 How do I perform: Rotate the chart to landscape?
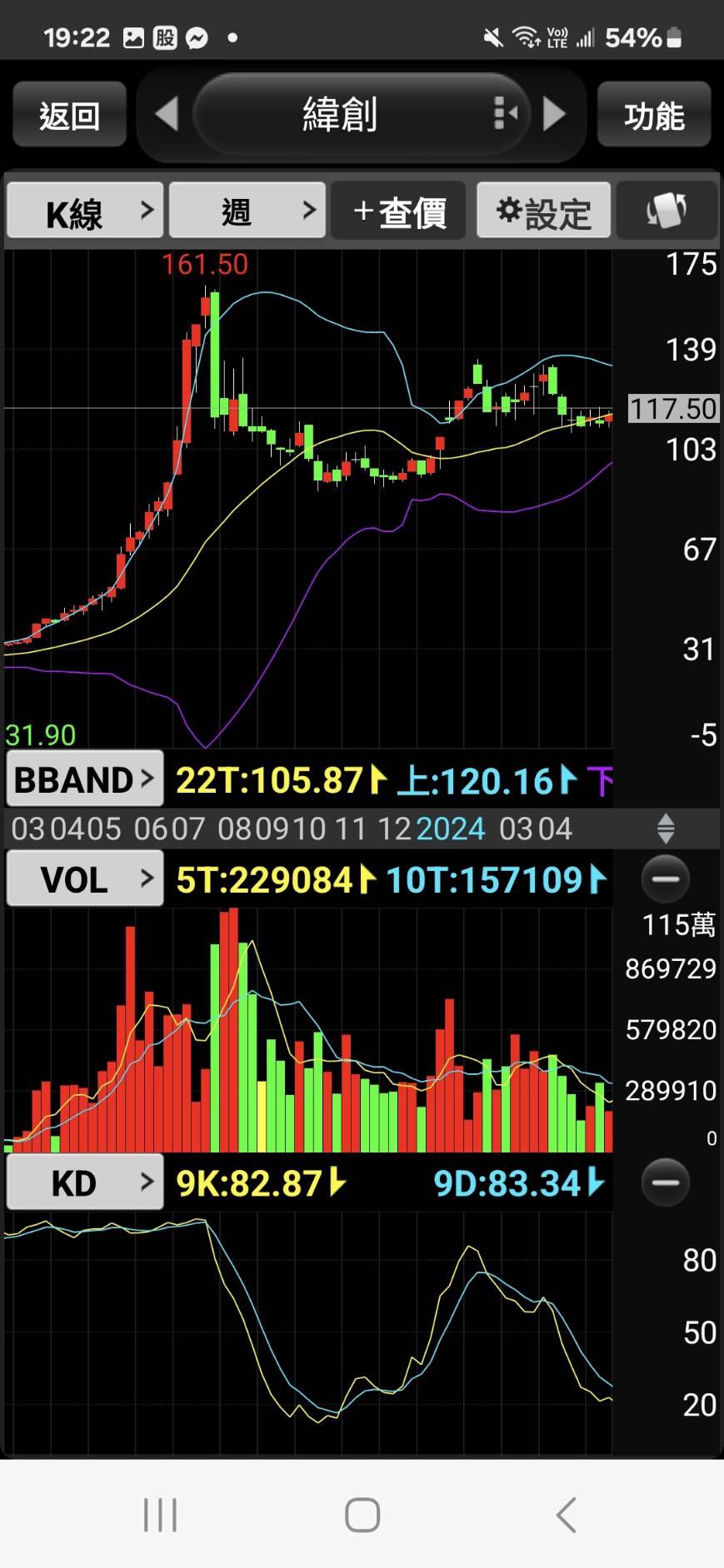pyautogui.click(x=667, y=211)
